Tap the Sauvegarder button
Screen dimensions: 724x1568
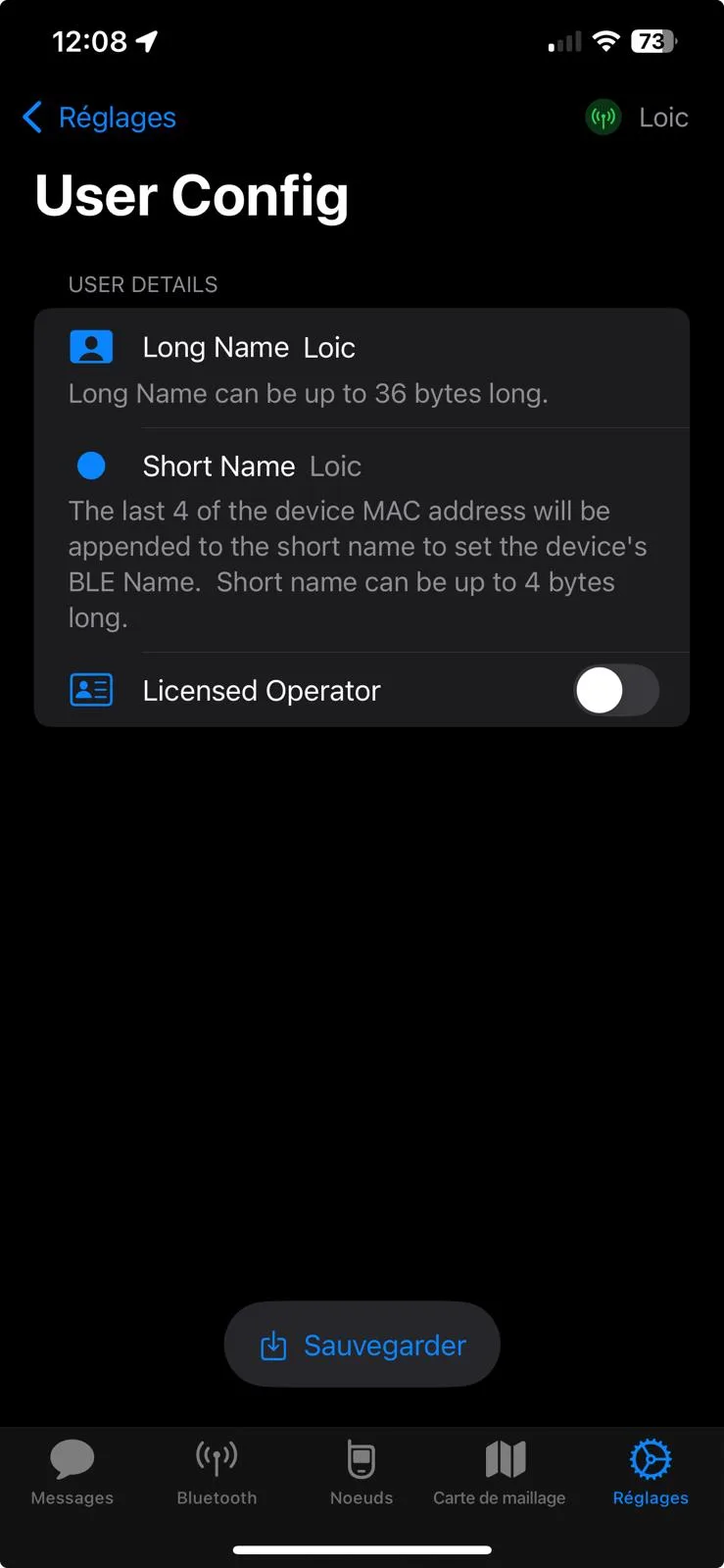[362, 1345]
